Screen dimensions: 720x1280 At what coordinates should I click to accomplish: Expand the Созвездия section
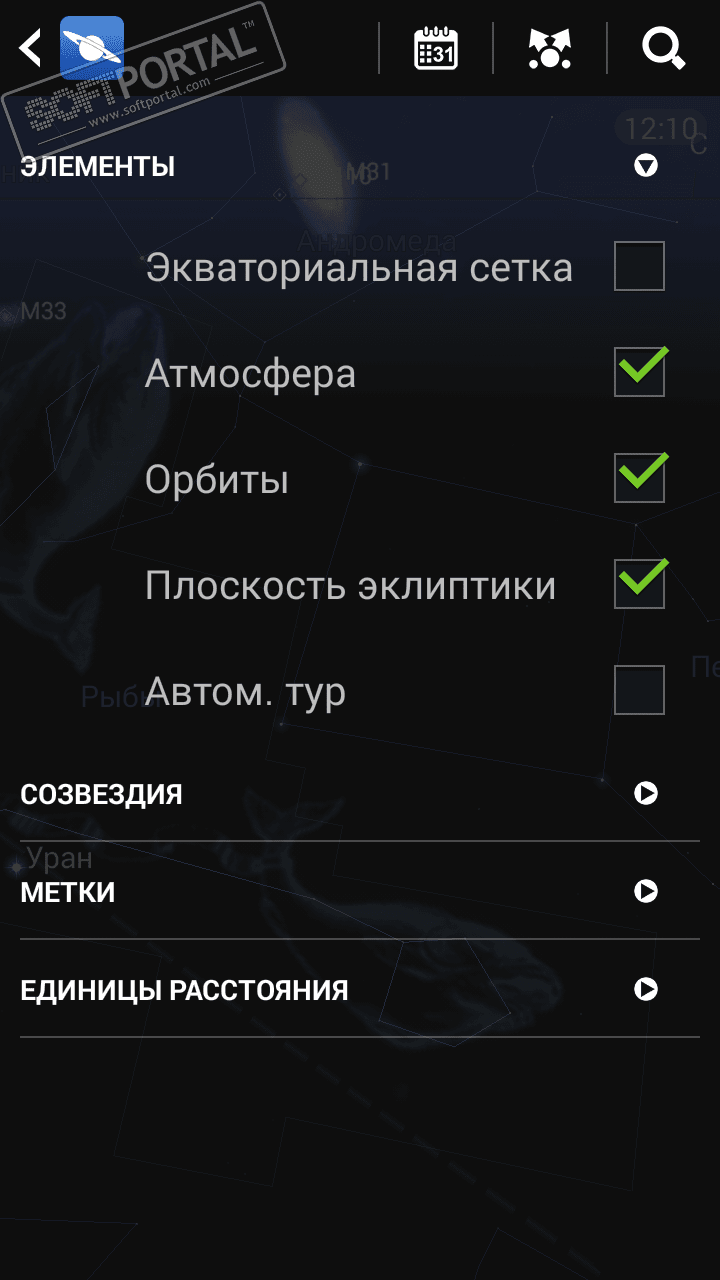(646, 794)
